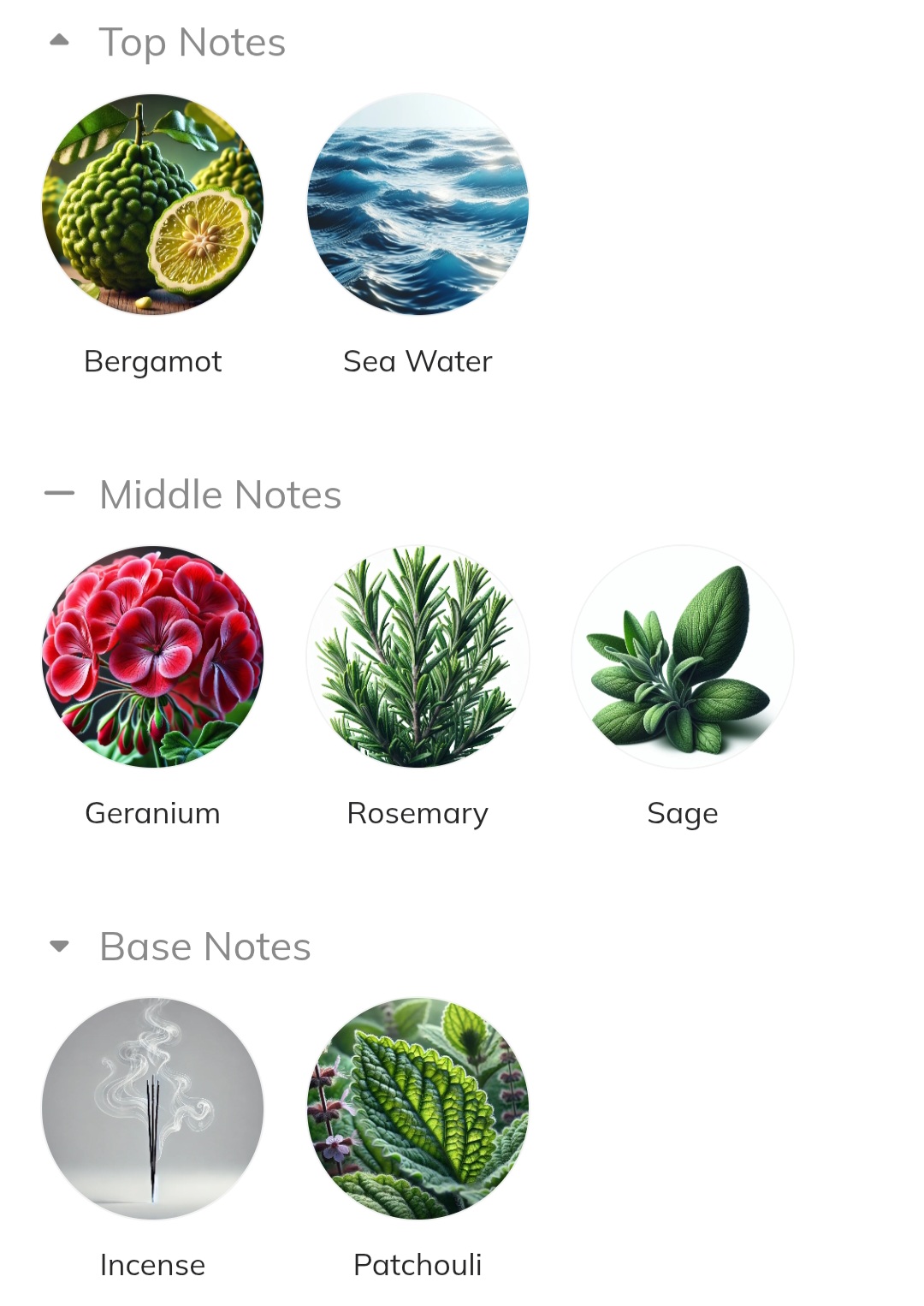Open the Sea Water note
924x1306 pixels.
(x=418, y=205)
